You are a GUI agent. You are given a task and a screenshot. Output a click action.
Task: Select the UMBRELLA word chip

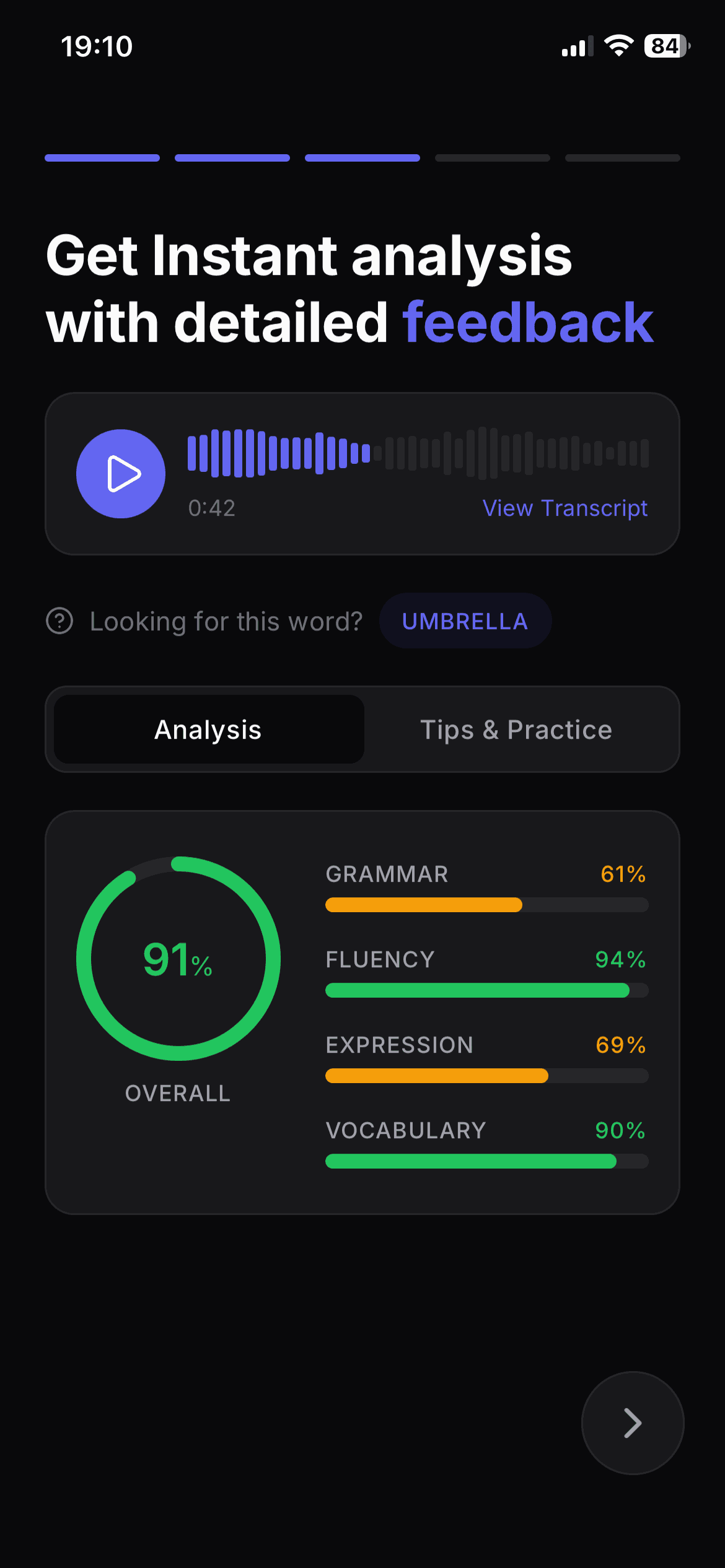point(465,621)
